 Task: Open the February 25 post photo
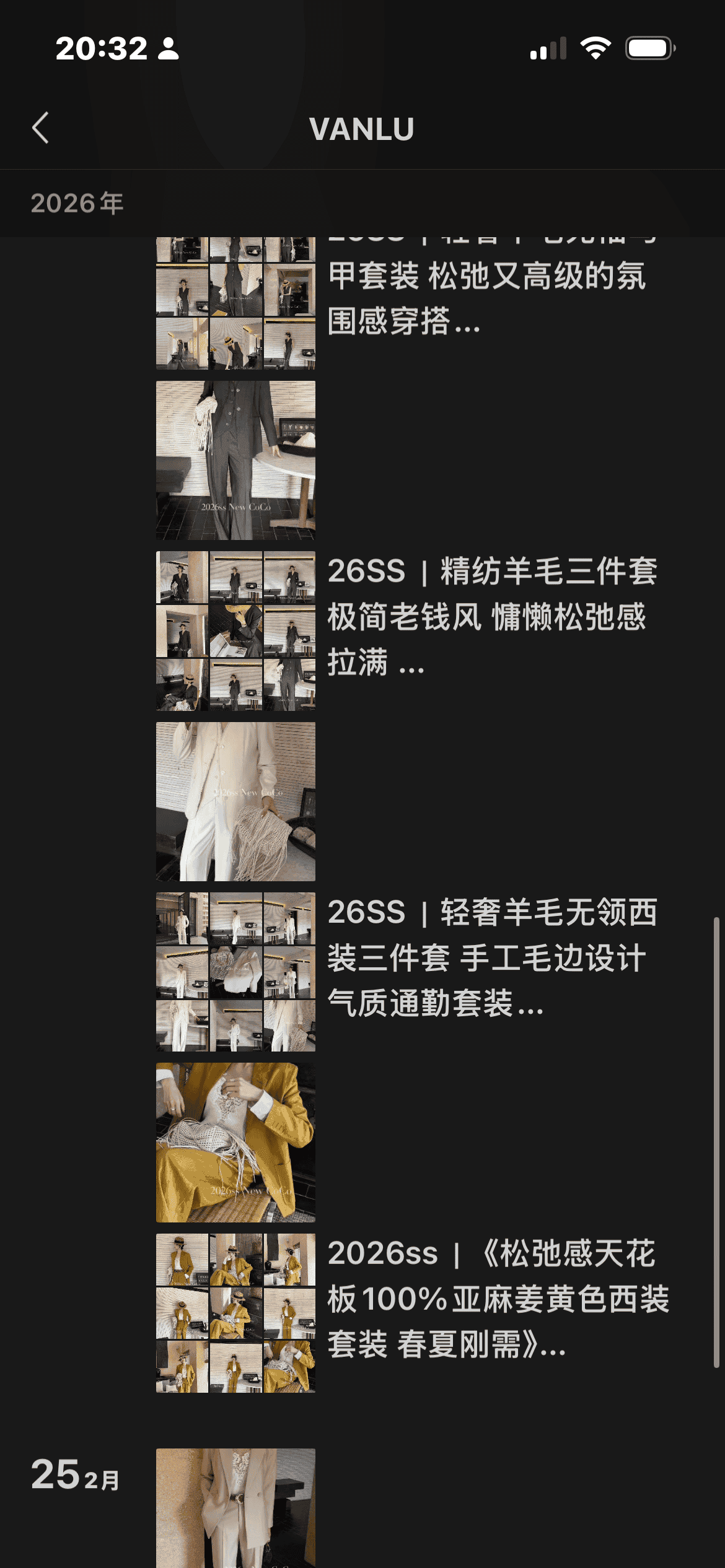pyautogui.click(x=235, y=1508)
